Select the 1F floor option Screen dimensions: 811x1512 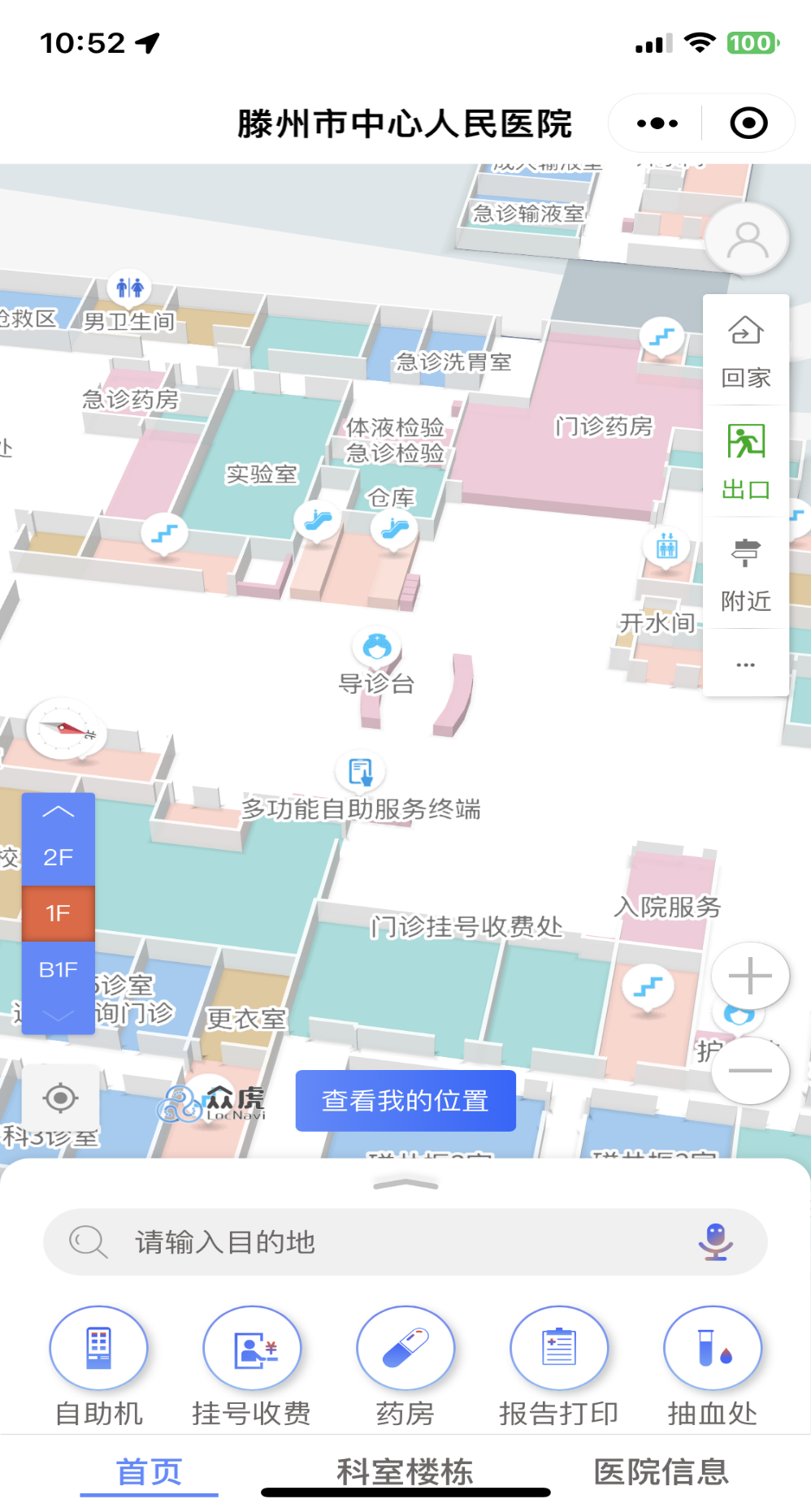click(x=58, y=912)
